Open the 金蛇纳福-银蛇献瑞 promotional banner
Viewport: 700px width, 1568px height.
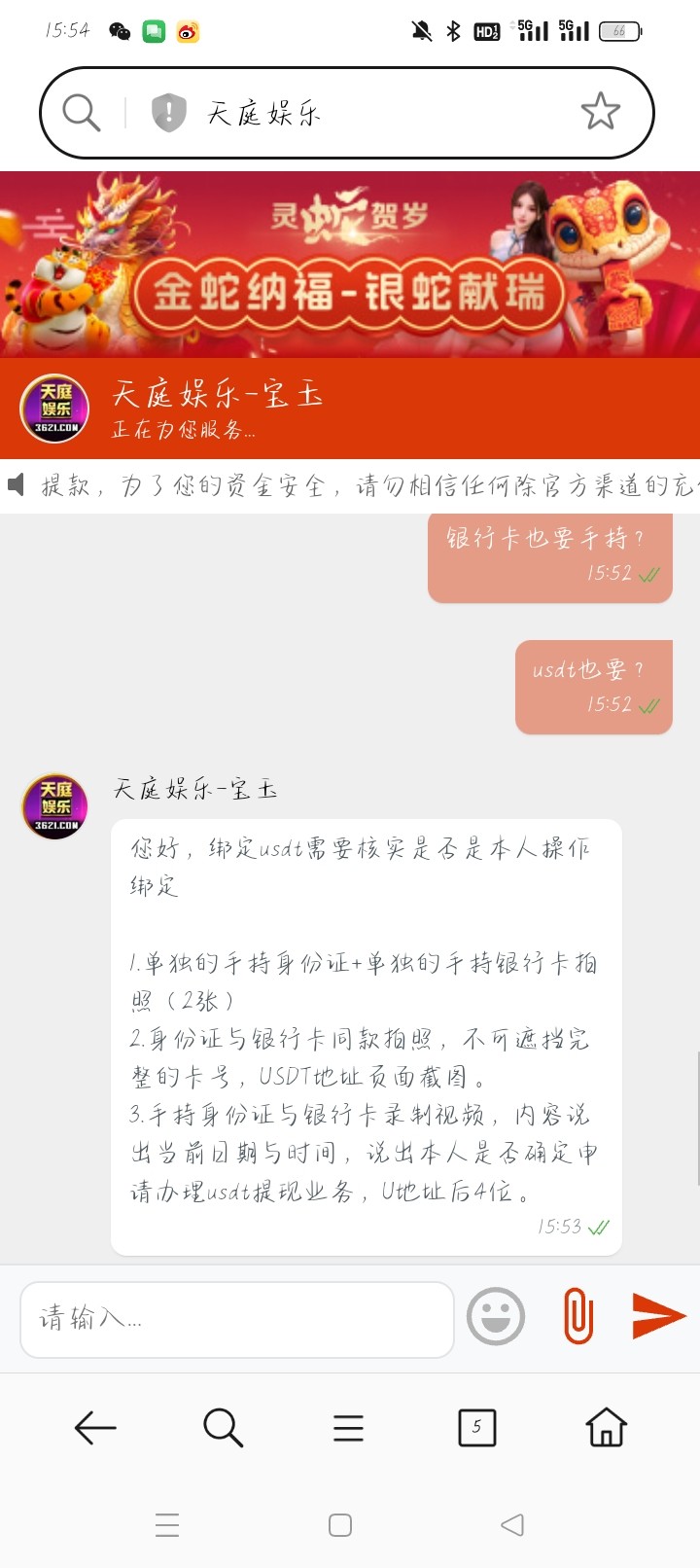350,265
